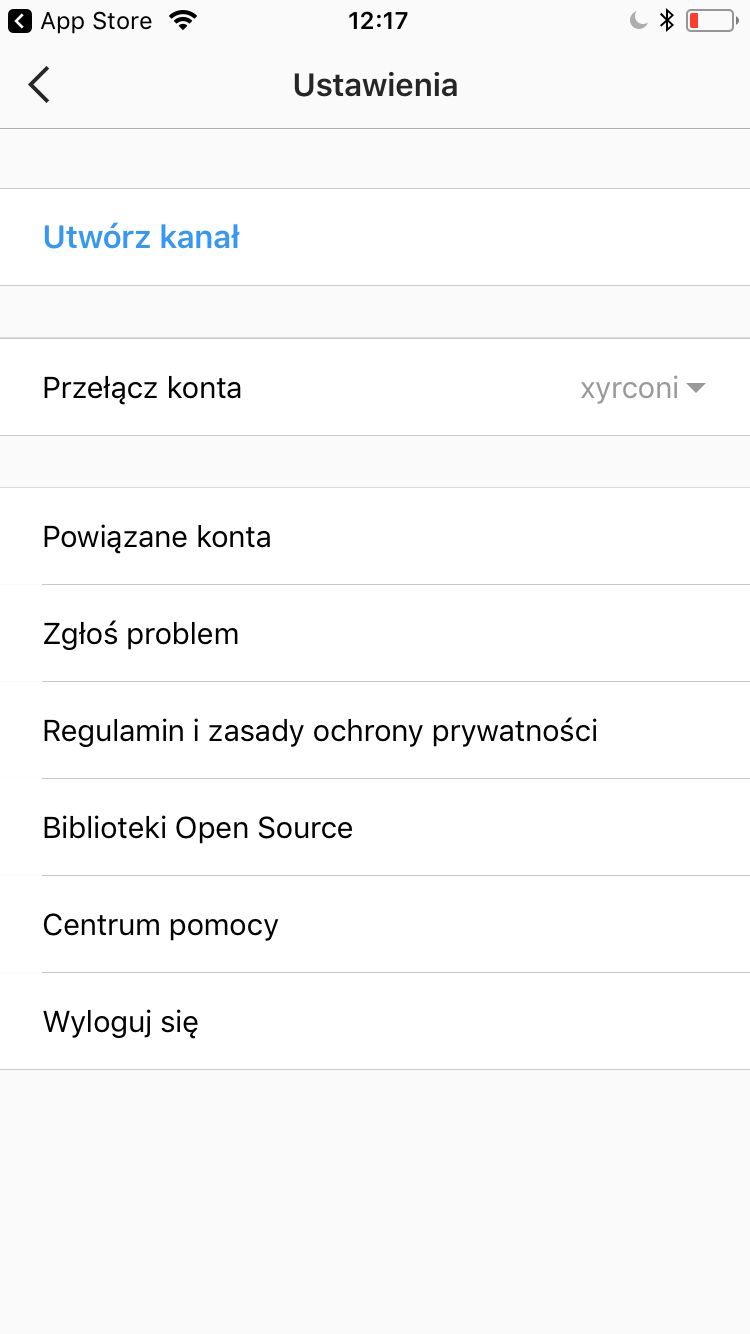The width and height of the screenshot is (750, 1334).
Task: Go back from Ustawienia screen
Action: coord(39,85)
